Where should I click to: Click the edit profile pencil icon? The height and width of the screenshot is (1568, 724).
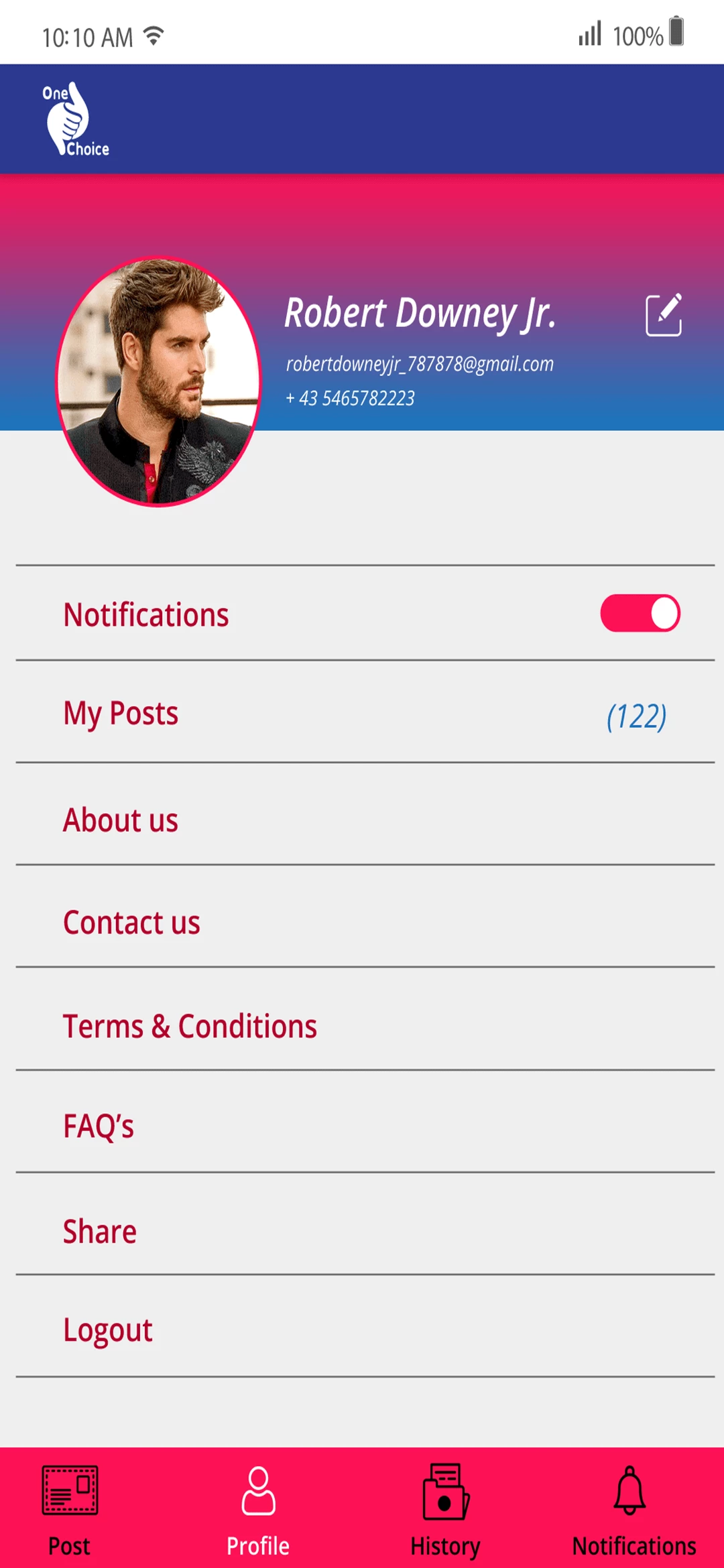[664, 314]
